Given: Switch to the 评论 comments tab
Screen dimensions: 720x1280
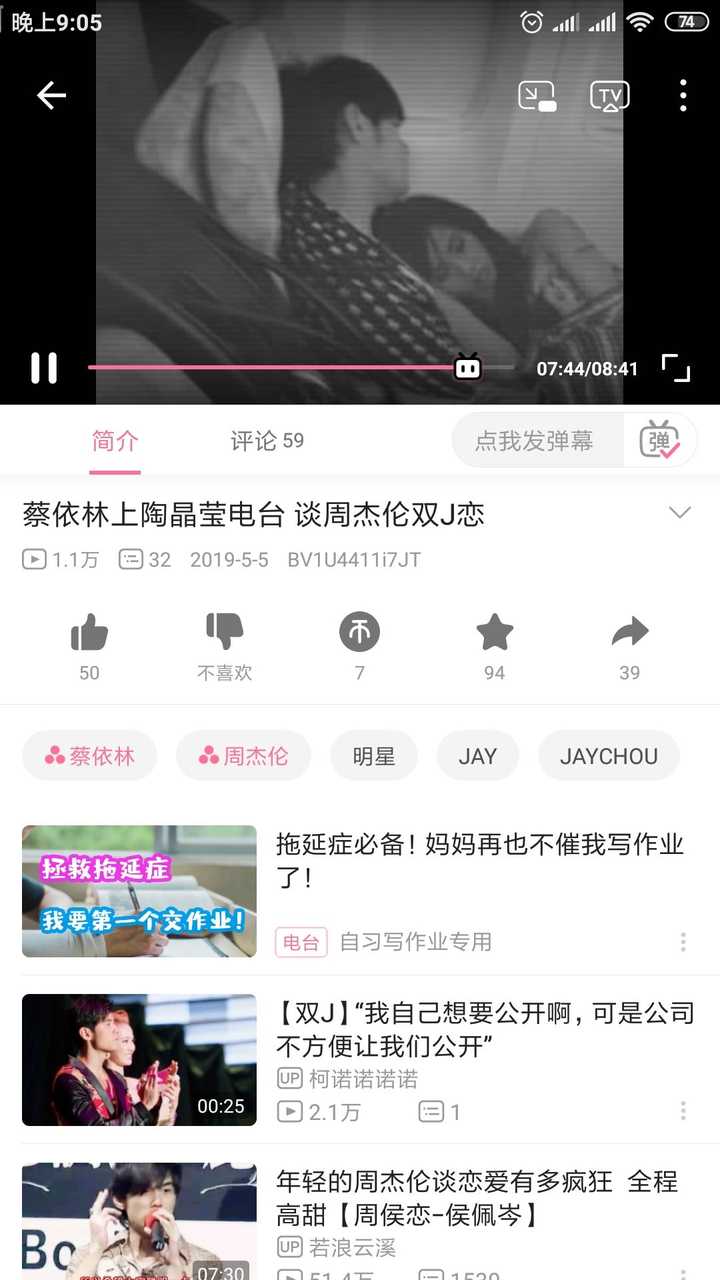Looking at the screenshot, I should pyautogui.click(x=266, y=441).
